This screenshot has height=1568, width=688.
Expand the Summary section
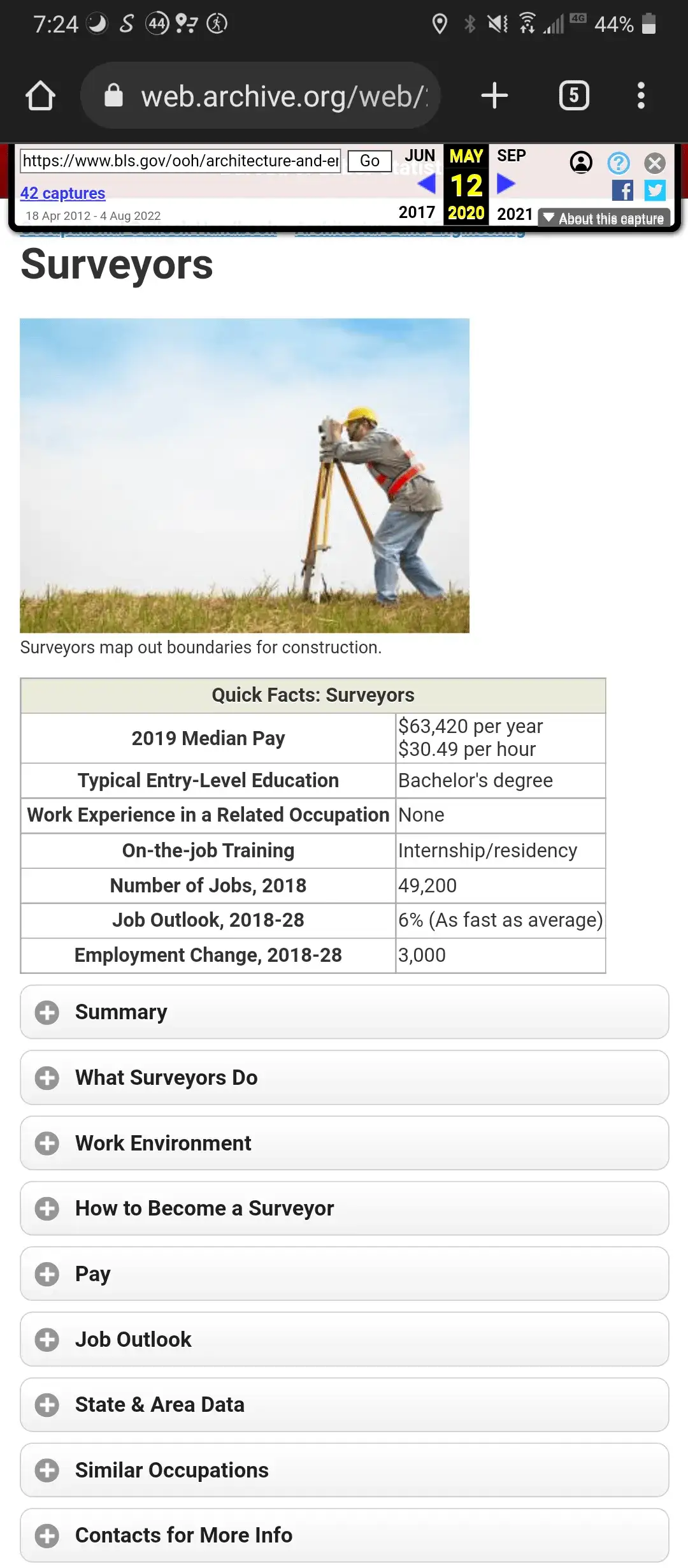pos(345,1012)
